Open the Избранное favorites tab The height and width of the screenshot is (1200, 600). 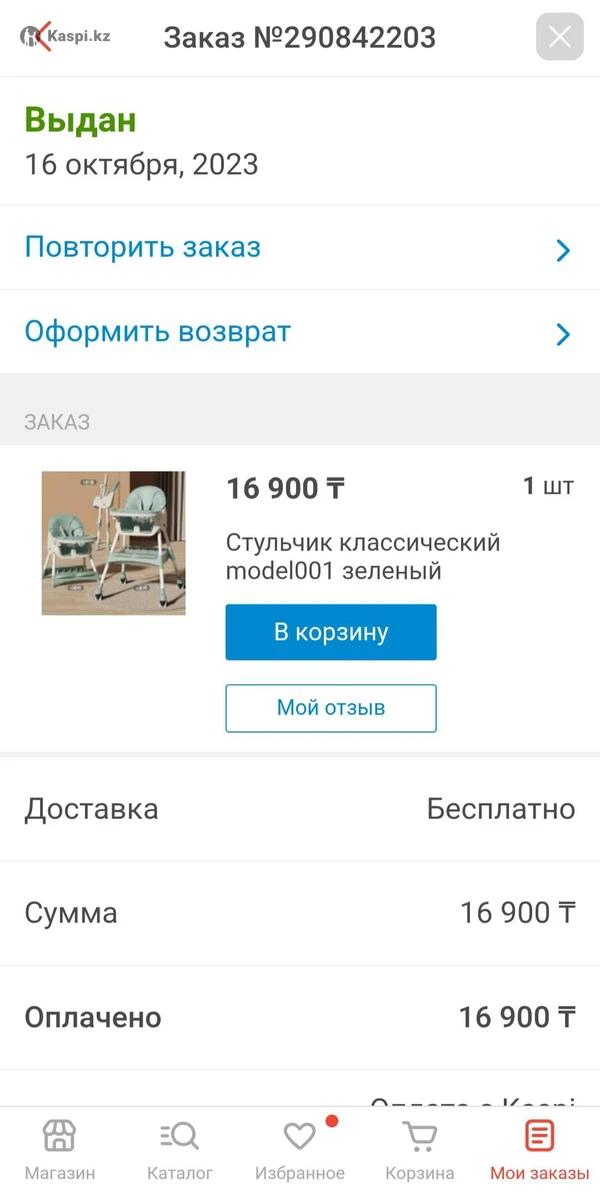tap(300, 1150)
